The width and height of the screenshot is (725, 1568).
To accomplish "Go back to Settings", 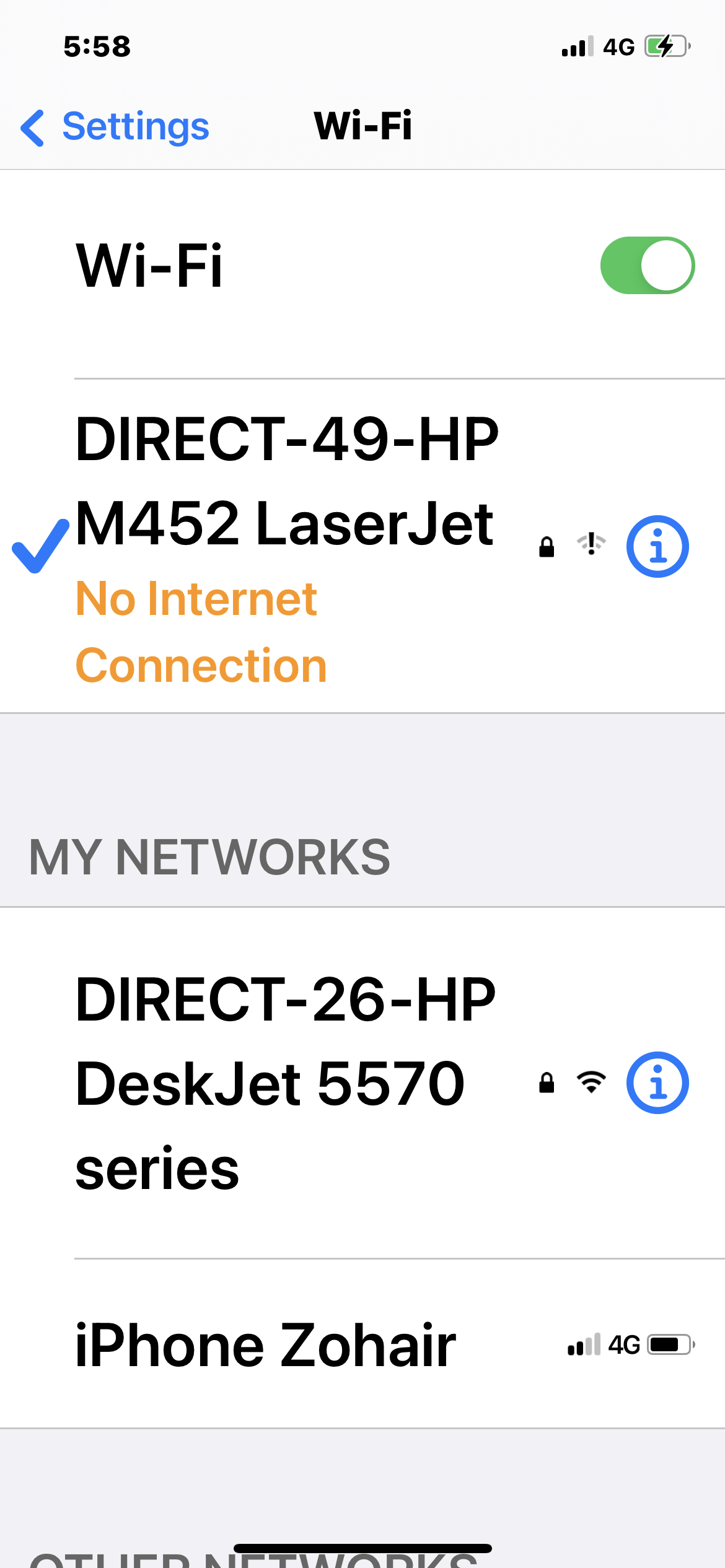I will point(115,127).
